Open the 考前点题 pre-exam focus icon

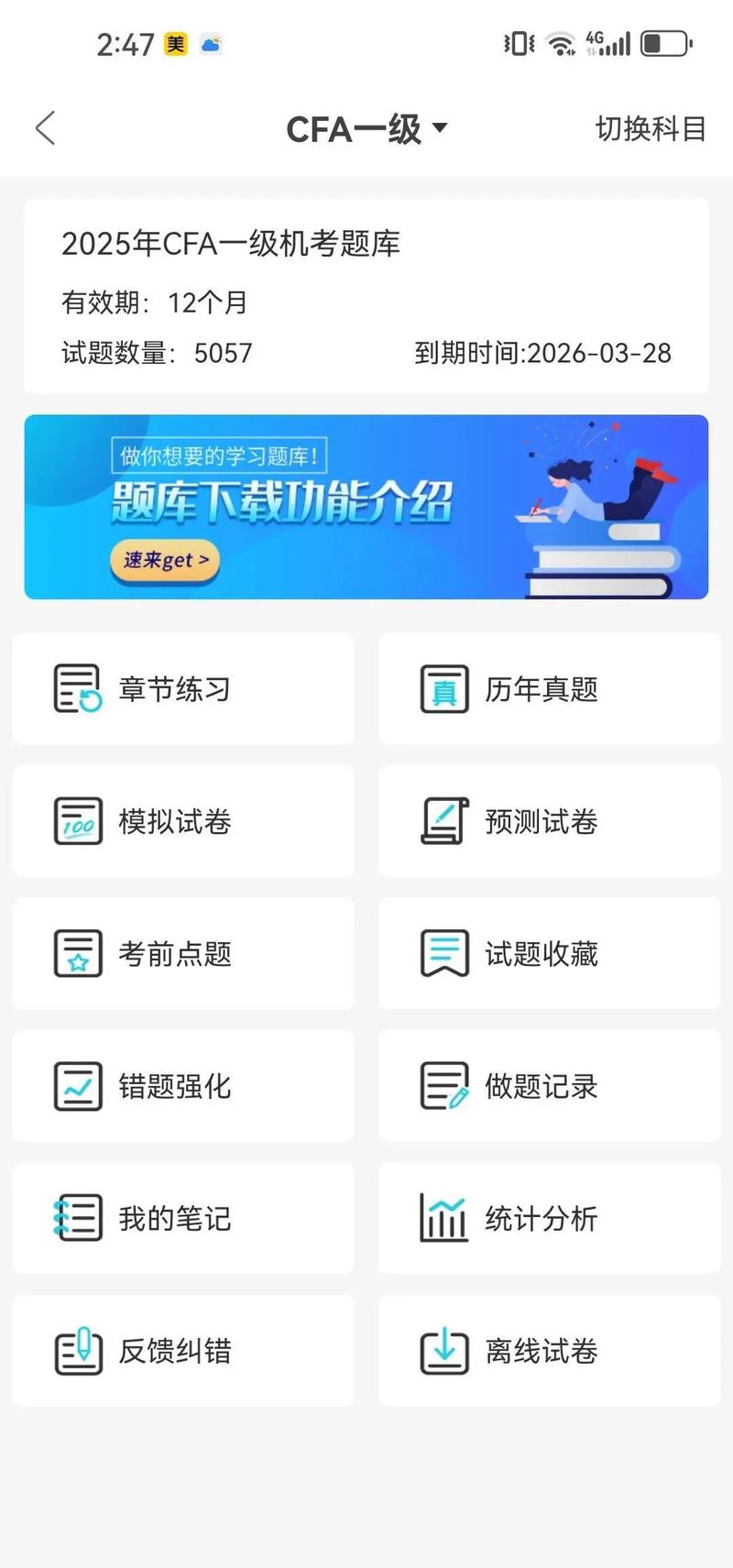point(77,953)
